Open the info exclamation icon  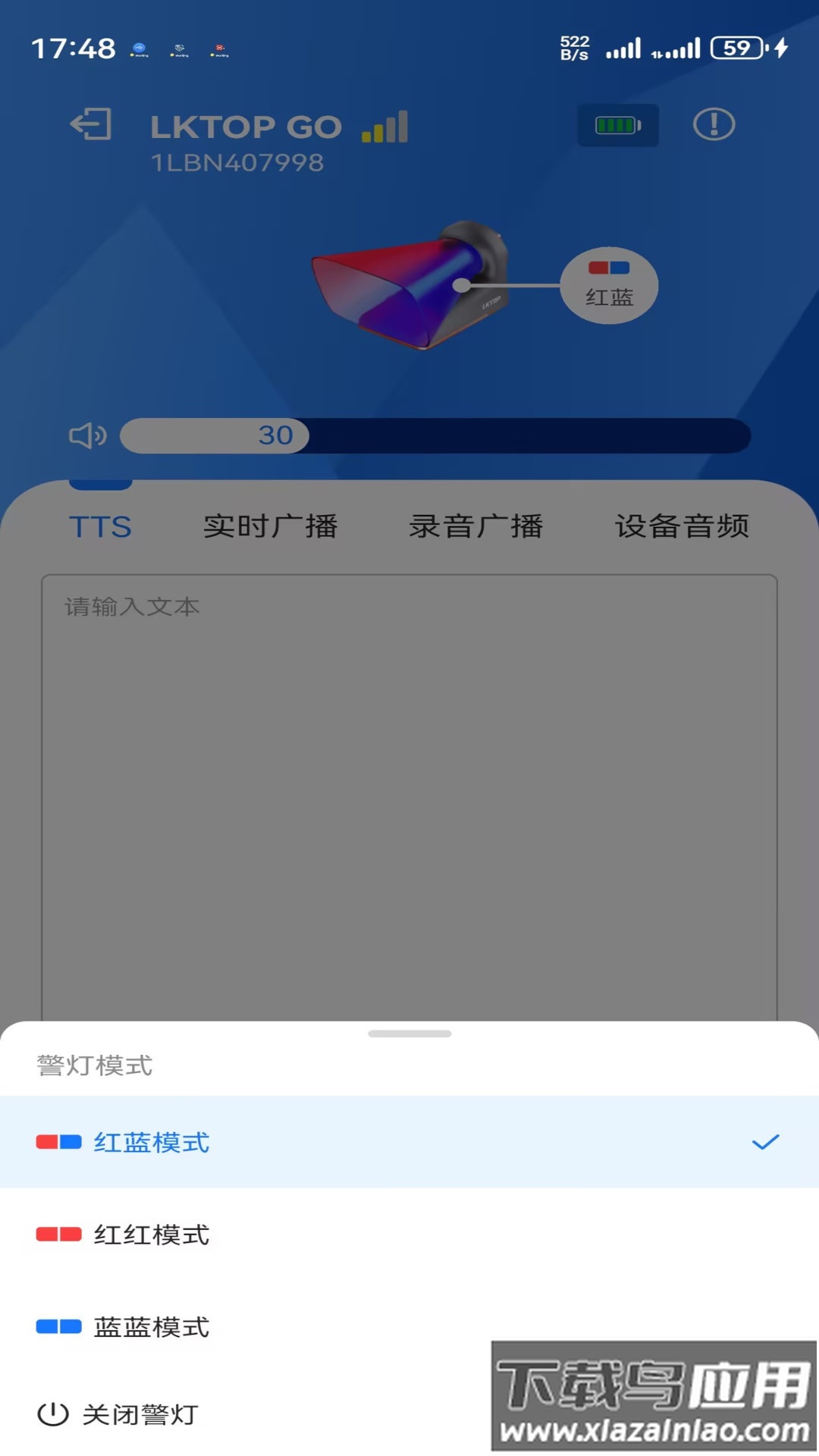(x=714, y=124)
